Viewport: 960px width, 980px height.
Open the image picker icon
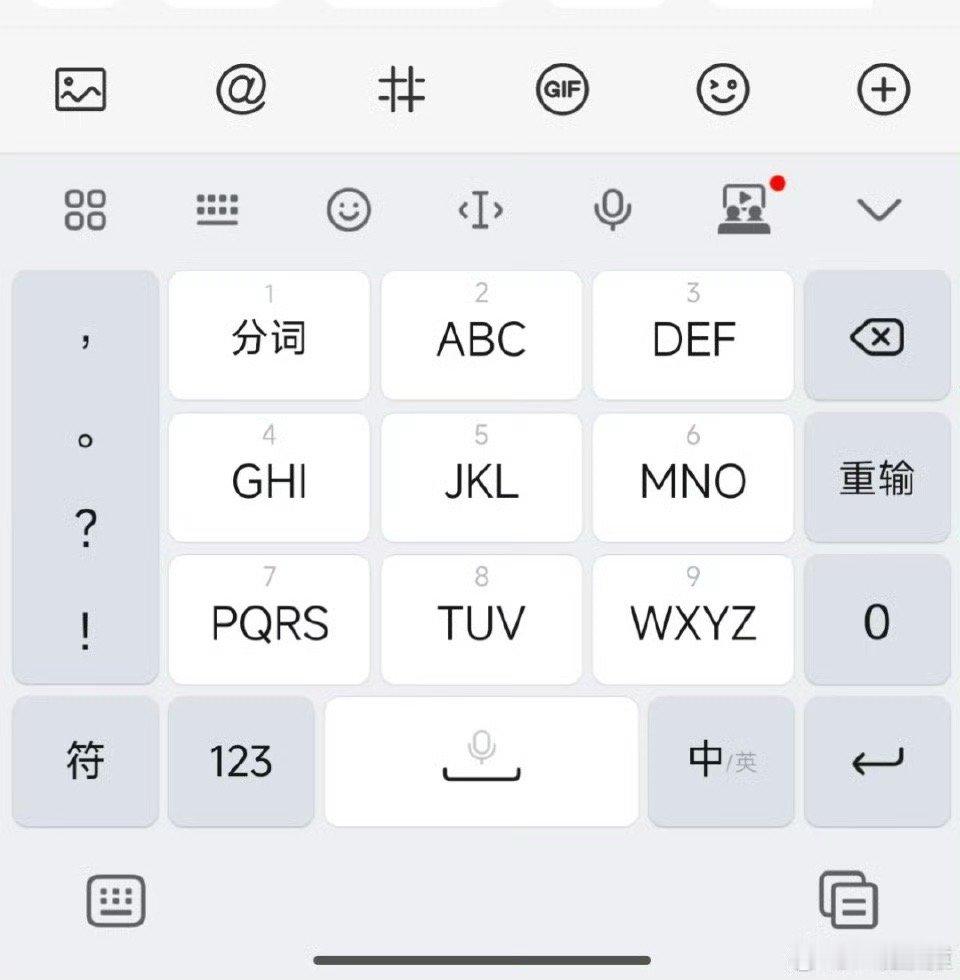(80, 89)
